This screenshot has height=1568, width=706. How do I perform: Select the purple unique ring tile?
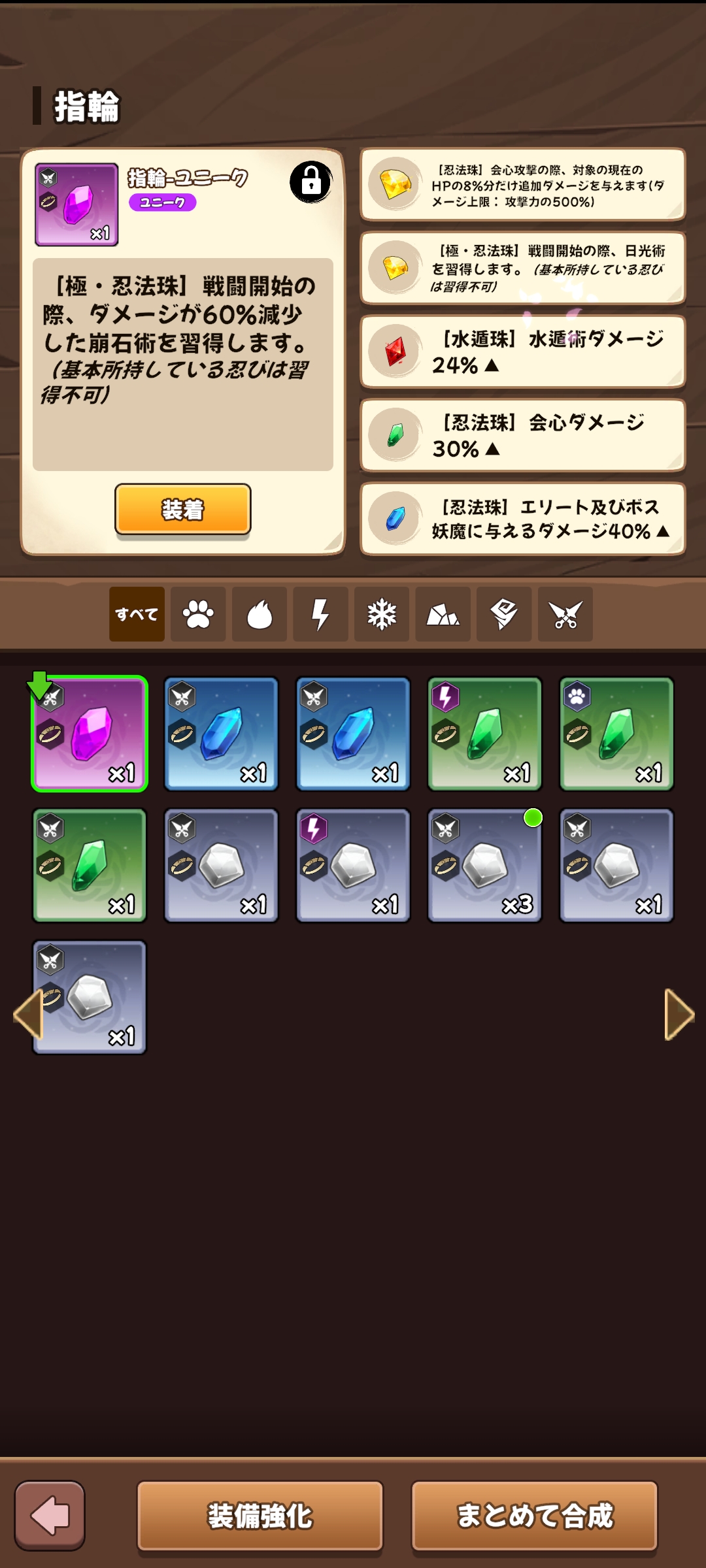click(90, 734)
